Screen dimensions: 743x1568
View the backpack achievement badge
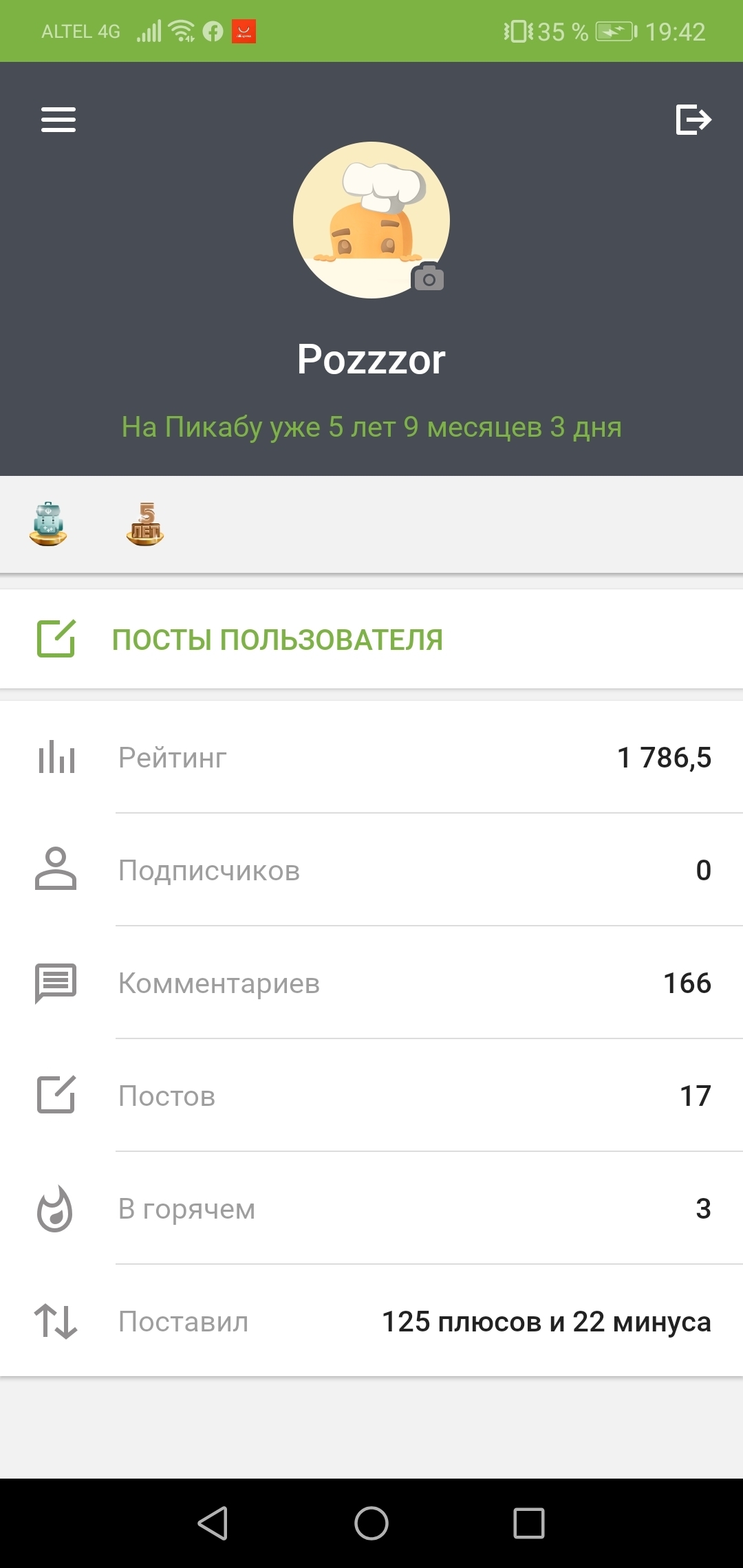tap(48, 524)
